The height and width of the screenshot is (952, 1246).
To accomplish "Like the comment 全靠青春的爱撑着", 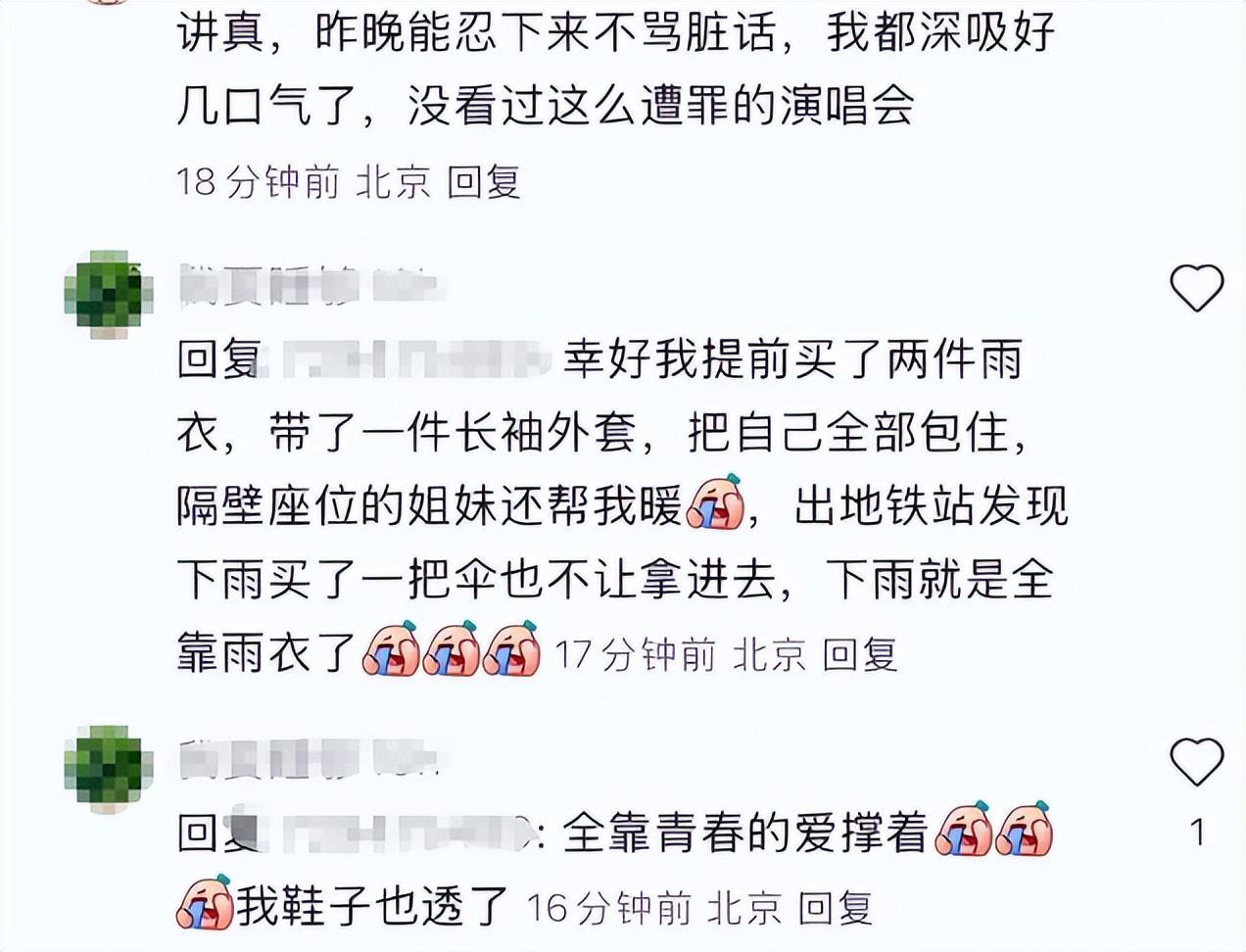I will click(x=1197, y=763).
